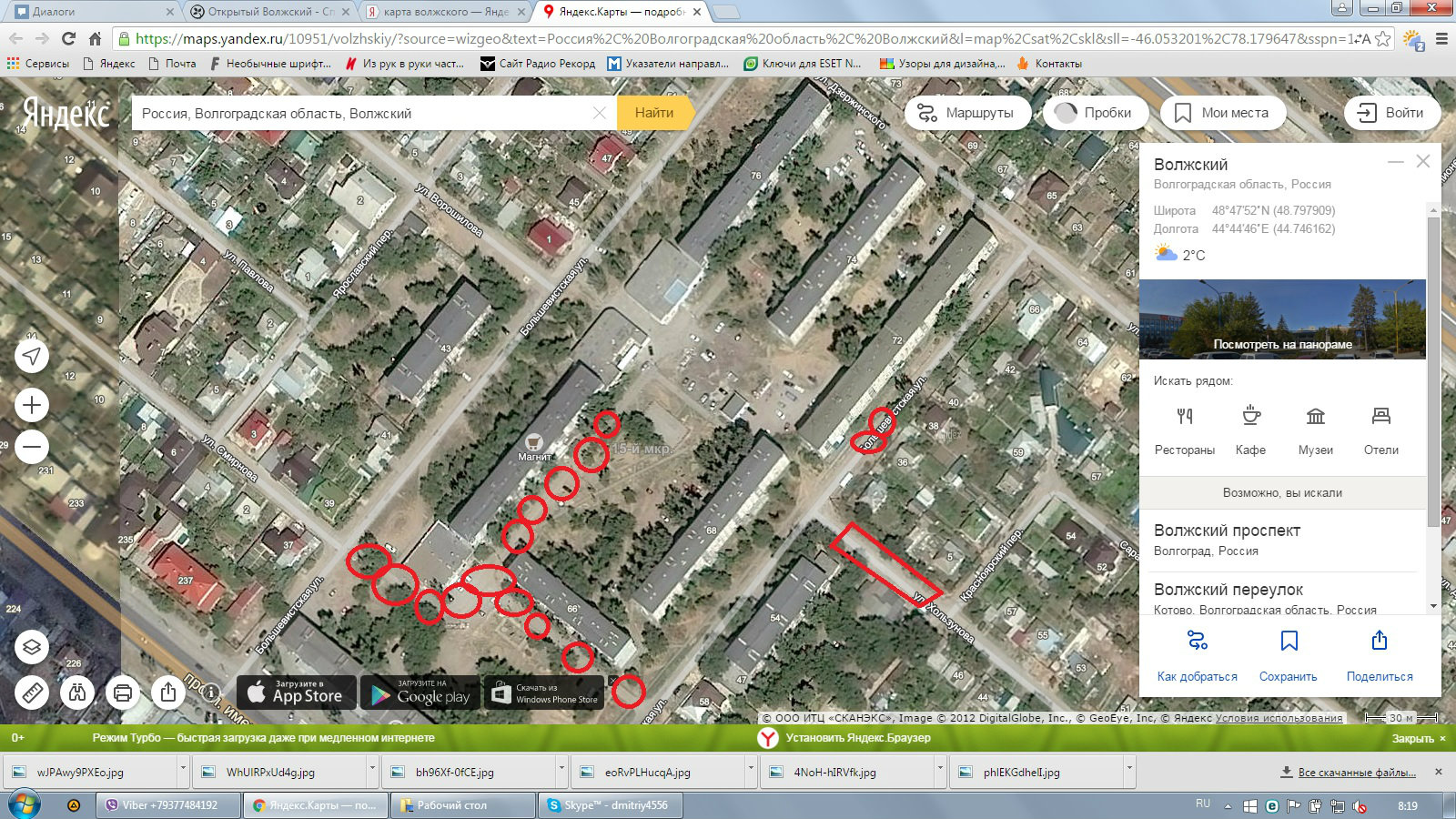Open the map layers switcher

(32, 647)
